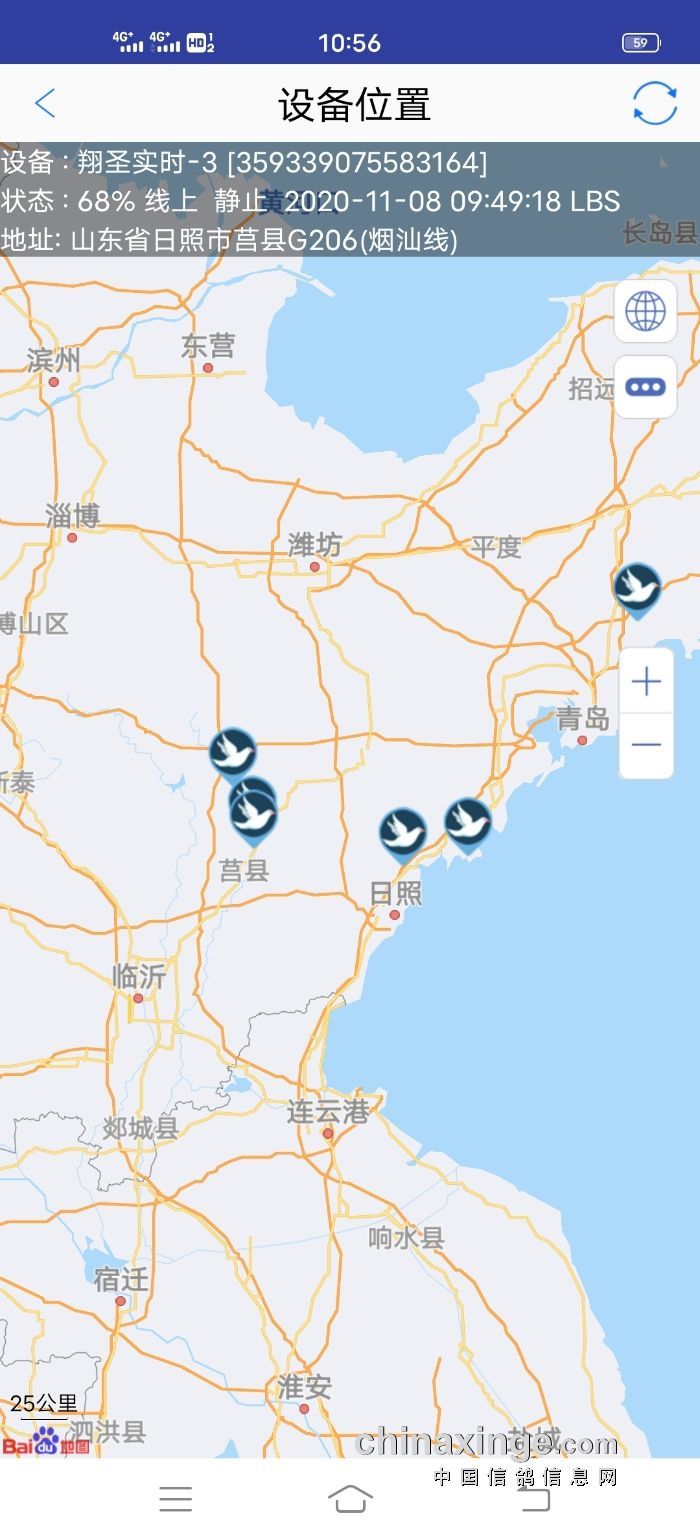This screenshot has width=700, height=1540.
Task: Switch map type with the globe button
Action: click(645, 312)
